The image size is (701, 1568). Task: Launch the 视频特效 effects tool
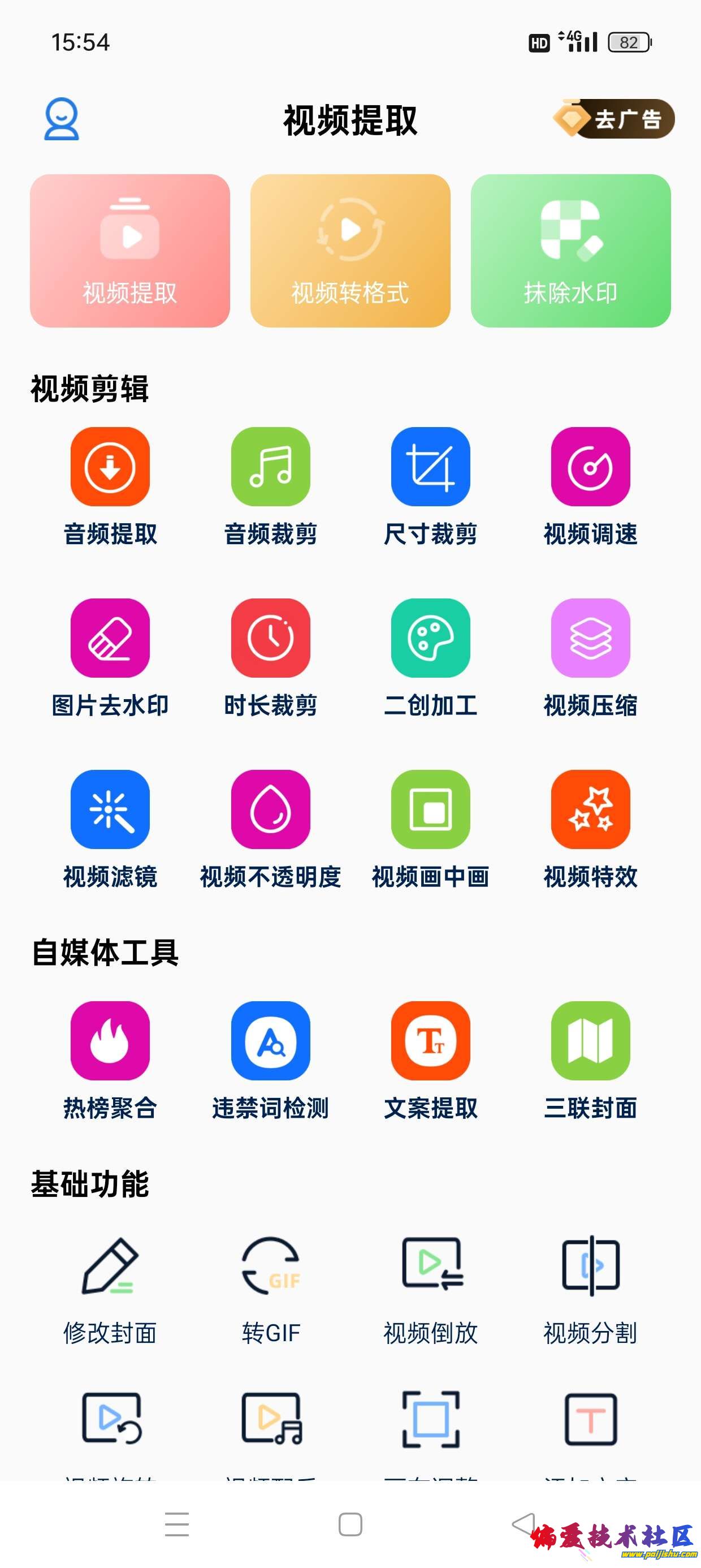pyautogui.click(x=590, y=809)
